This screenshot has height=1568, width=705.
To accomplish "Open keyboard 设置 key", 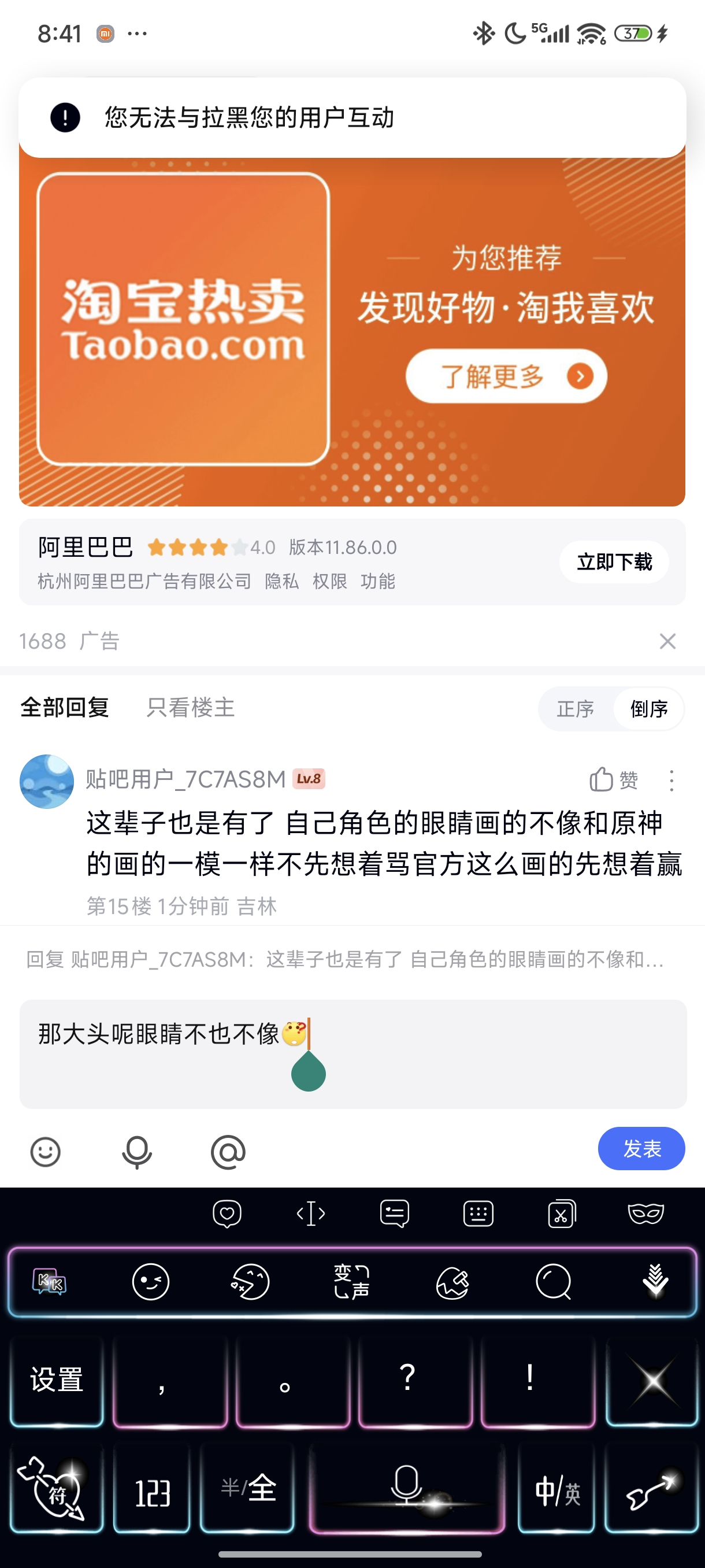I will tap(57, 1380).
